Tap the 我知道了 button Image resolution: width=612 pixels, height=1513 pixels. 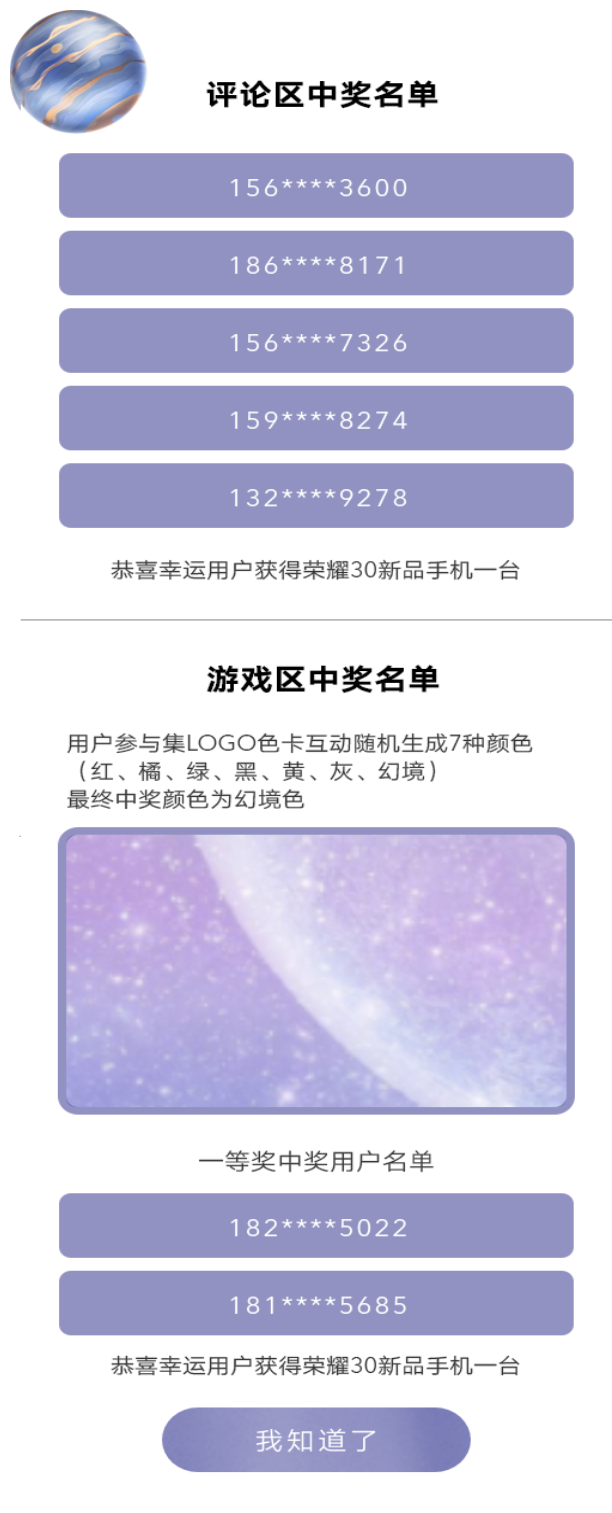click(x=316, y=1440)
